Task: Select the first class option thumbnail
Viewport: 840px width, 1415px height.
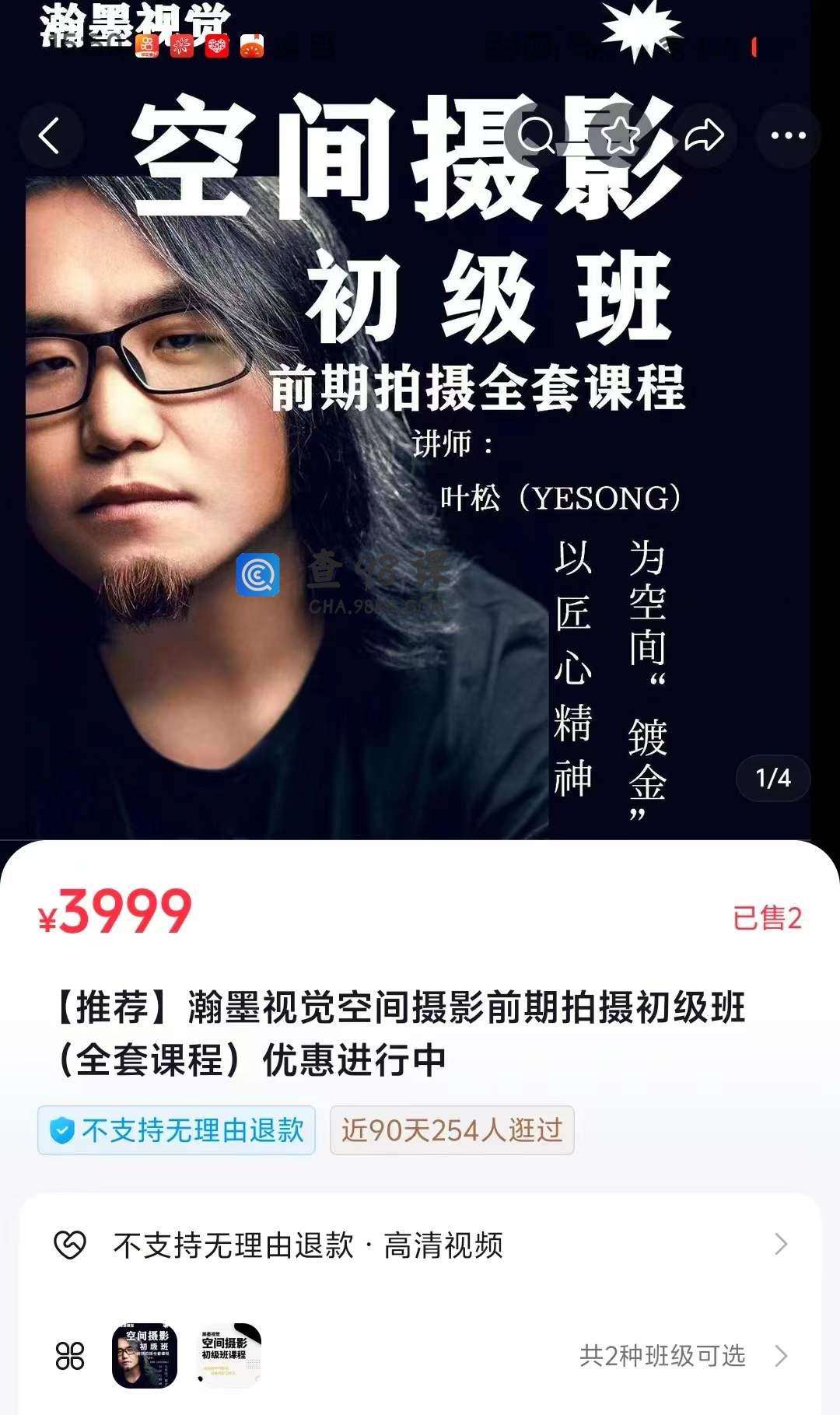Action: click(x=145, y=1356)
